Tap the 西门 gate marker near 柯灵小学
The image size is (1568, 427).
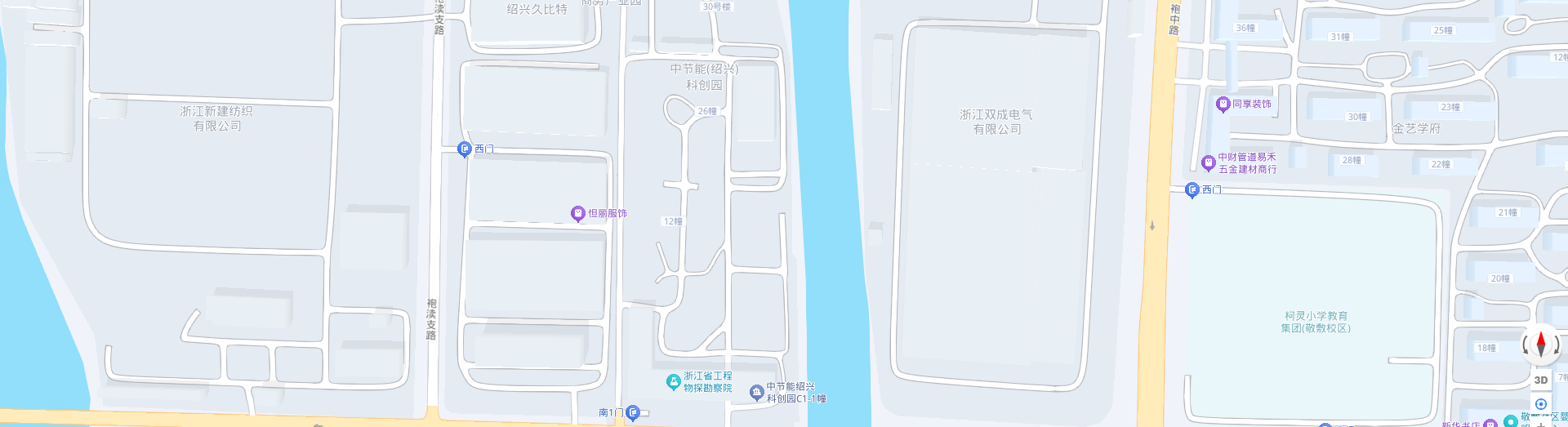(x=1192, y=189)
